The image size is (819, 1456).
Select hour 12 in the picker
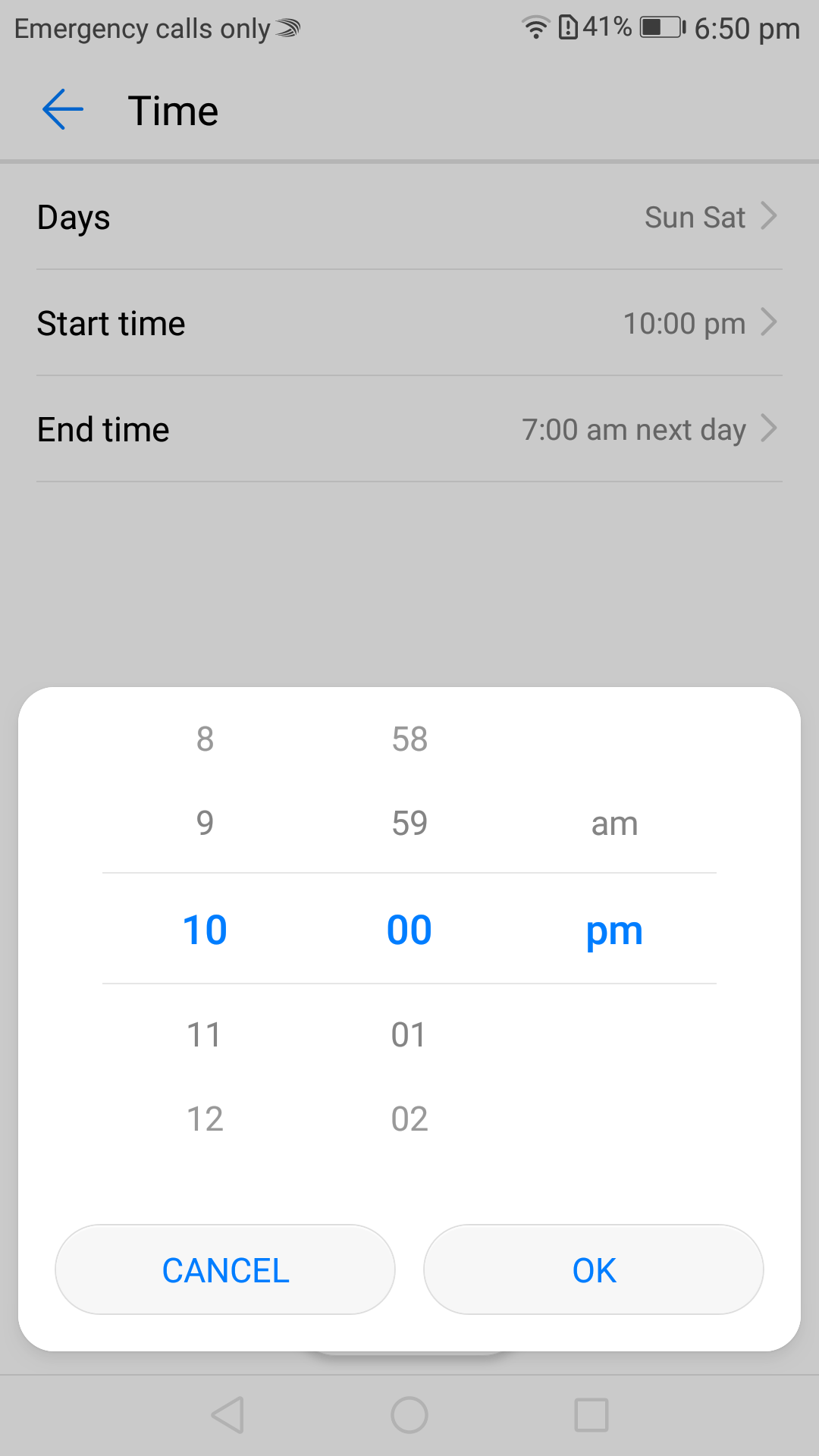(x=205, y=1119)
